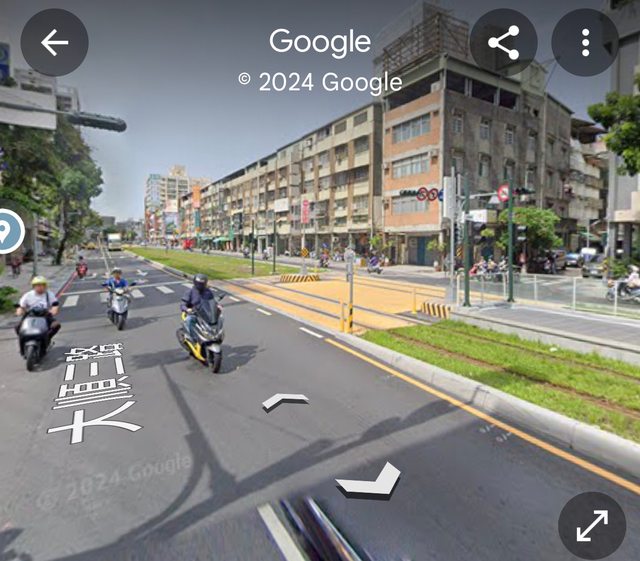Open the three-dot overflow menu
Image resolution: width=640 pixels, height=561 pixels.
585,42
